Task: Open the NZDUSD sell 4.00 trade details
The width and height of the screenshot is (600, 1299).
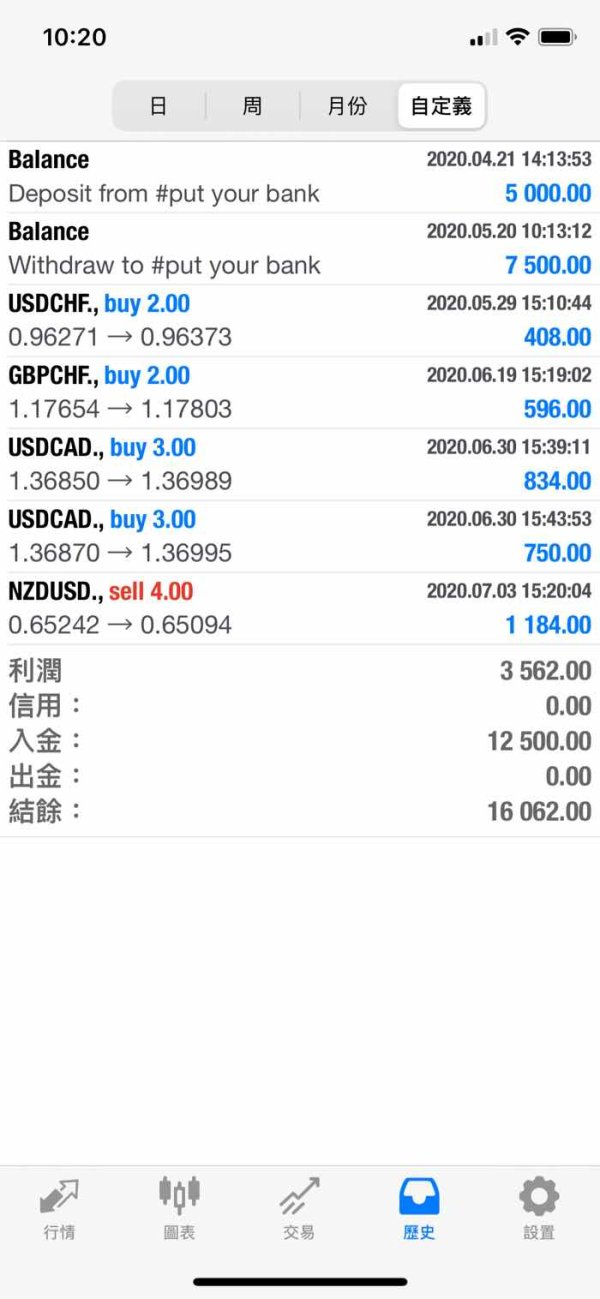Action: tap(300, 609)
